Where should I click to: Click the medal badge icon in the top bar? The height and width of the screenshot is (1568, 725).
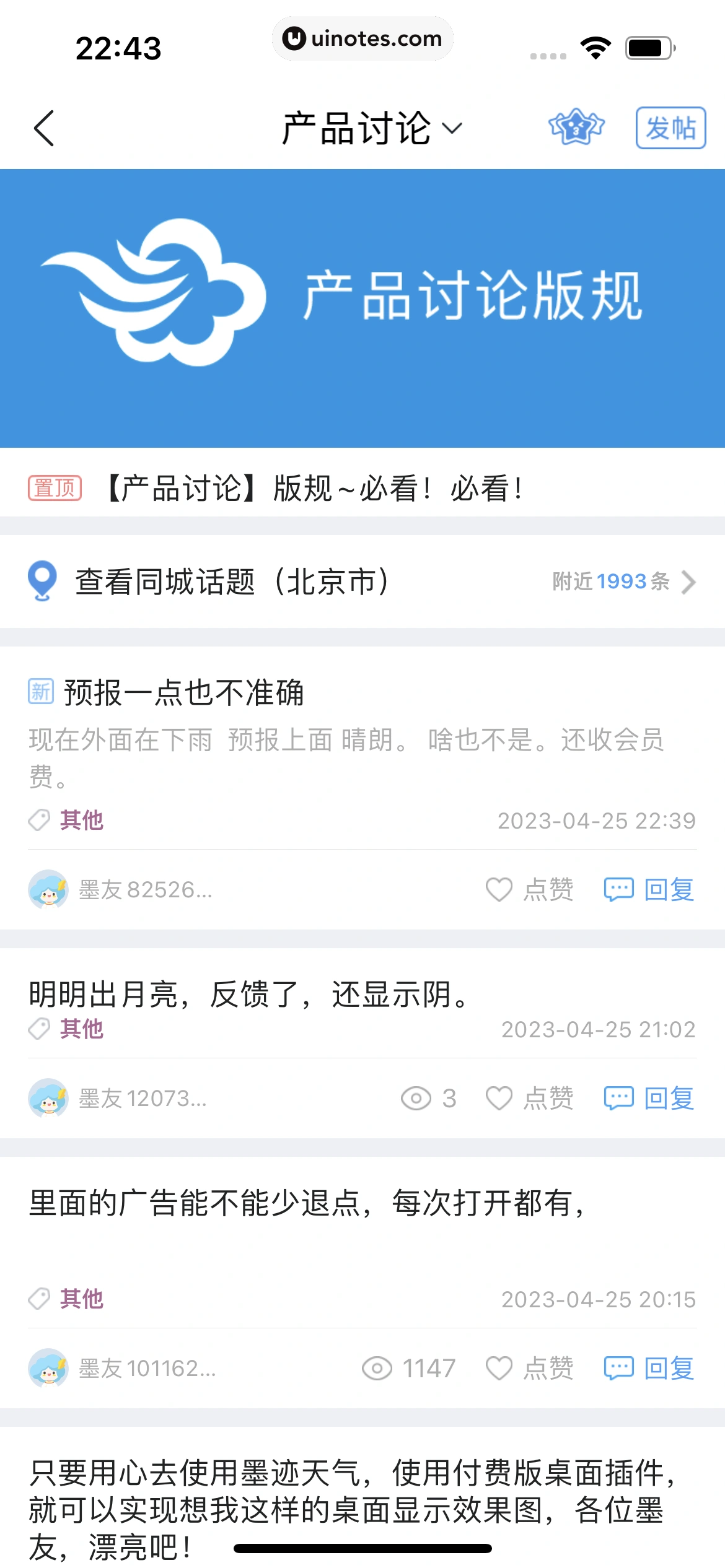coord(577,128)
